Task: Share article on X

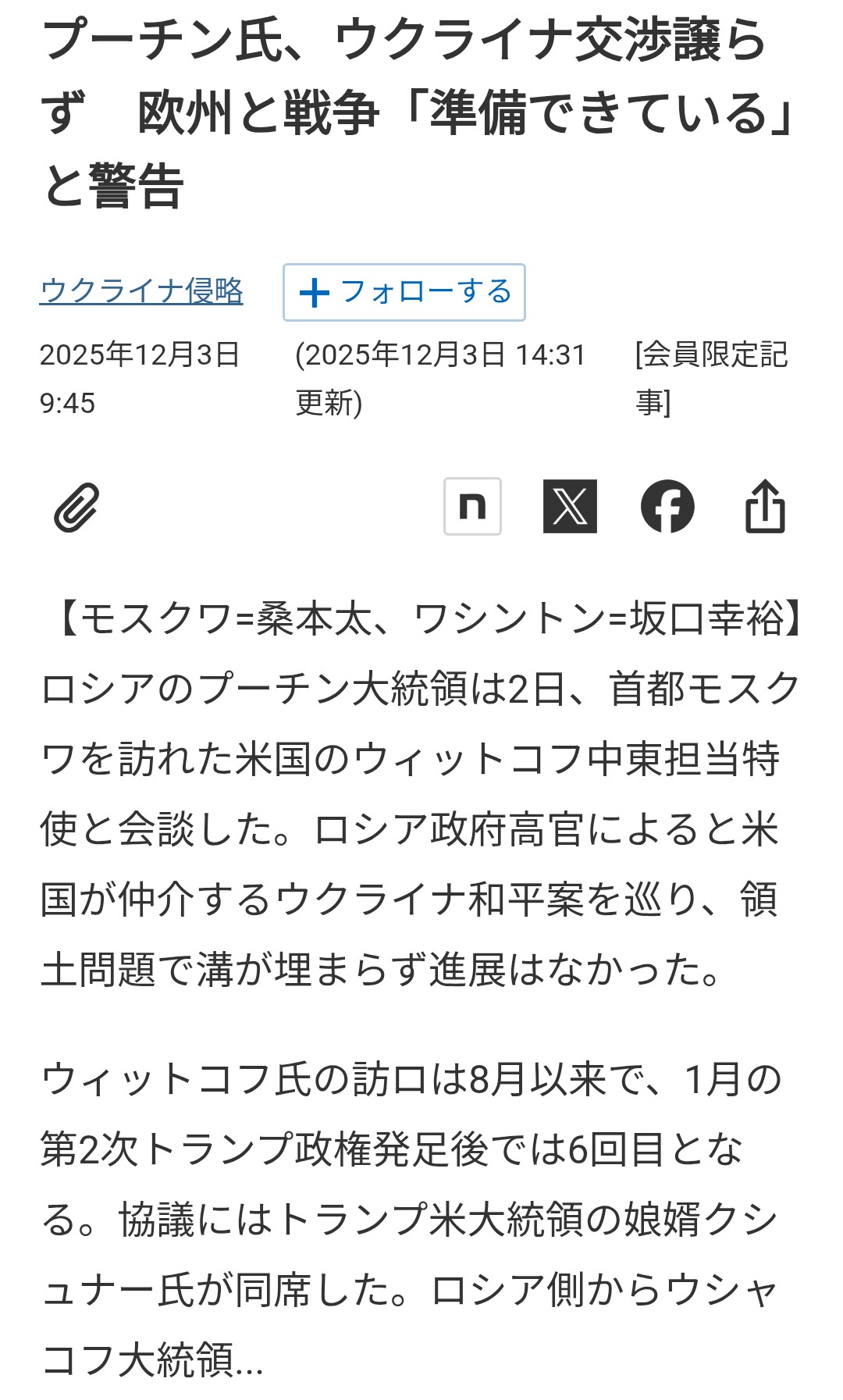Action: tap(570, 507)
